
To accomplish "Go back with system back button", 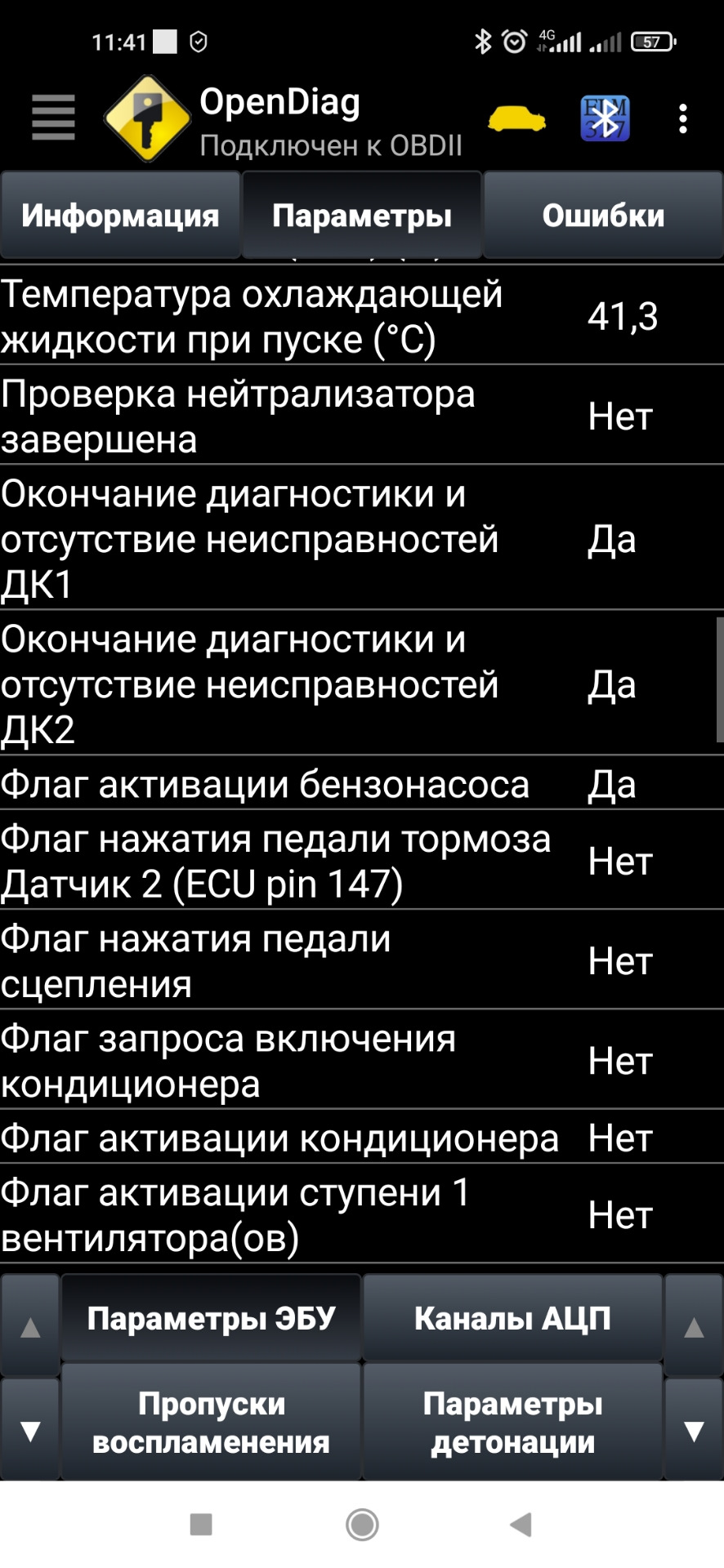I will tap(521, 1524).
